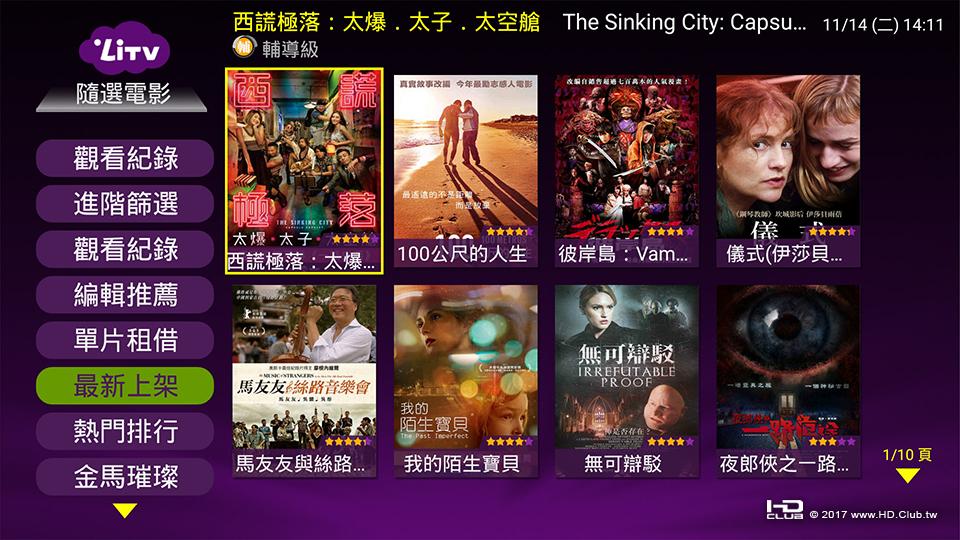960x540 pixels.
Task: Tap the menu's yellow down arrow
Action: pyautogui.click(x=124, y=511)
